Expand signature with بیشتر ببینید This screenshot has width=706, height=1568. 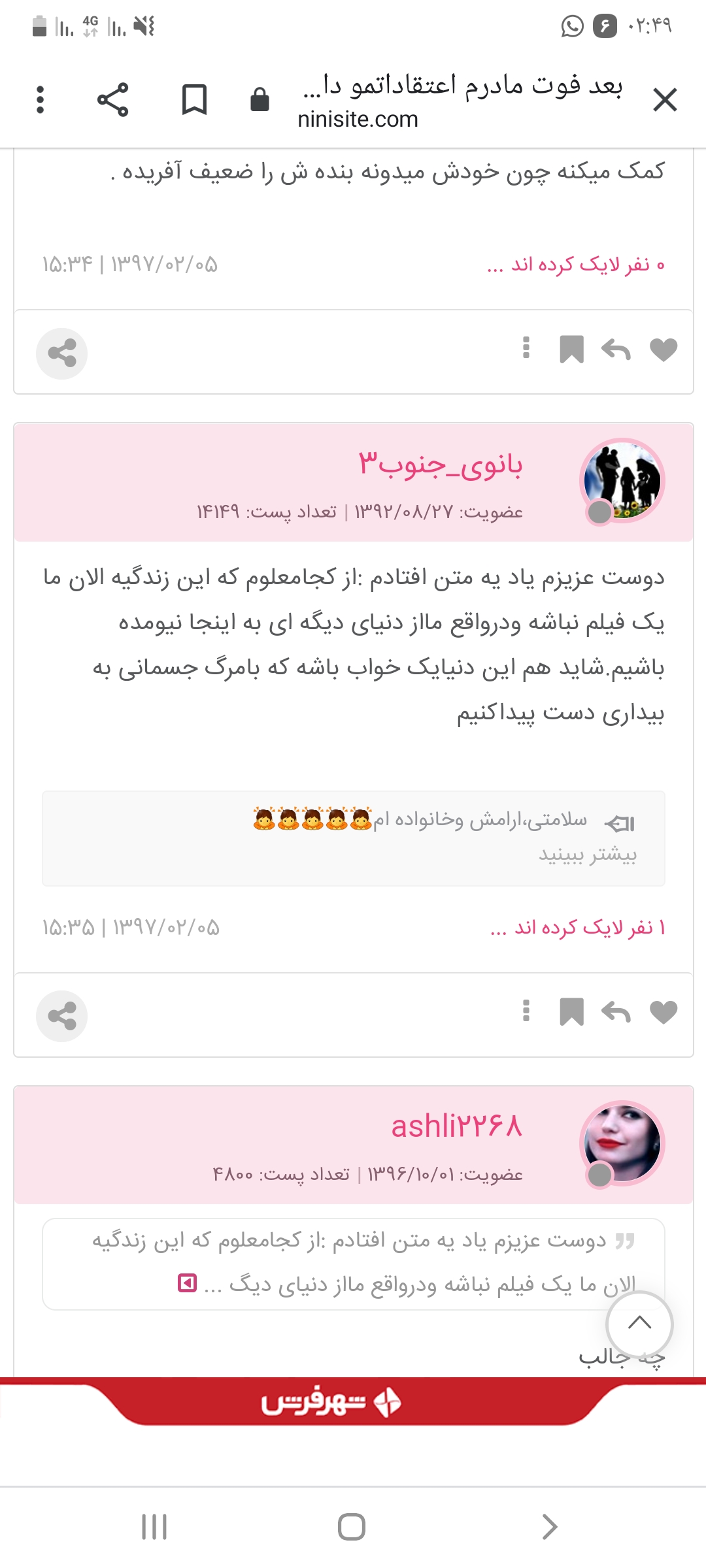587,855
